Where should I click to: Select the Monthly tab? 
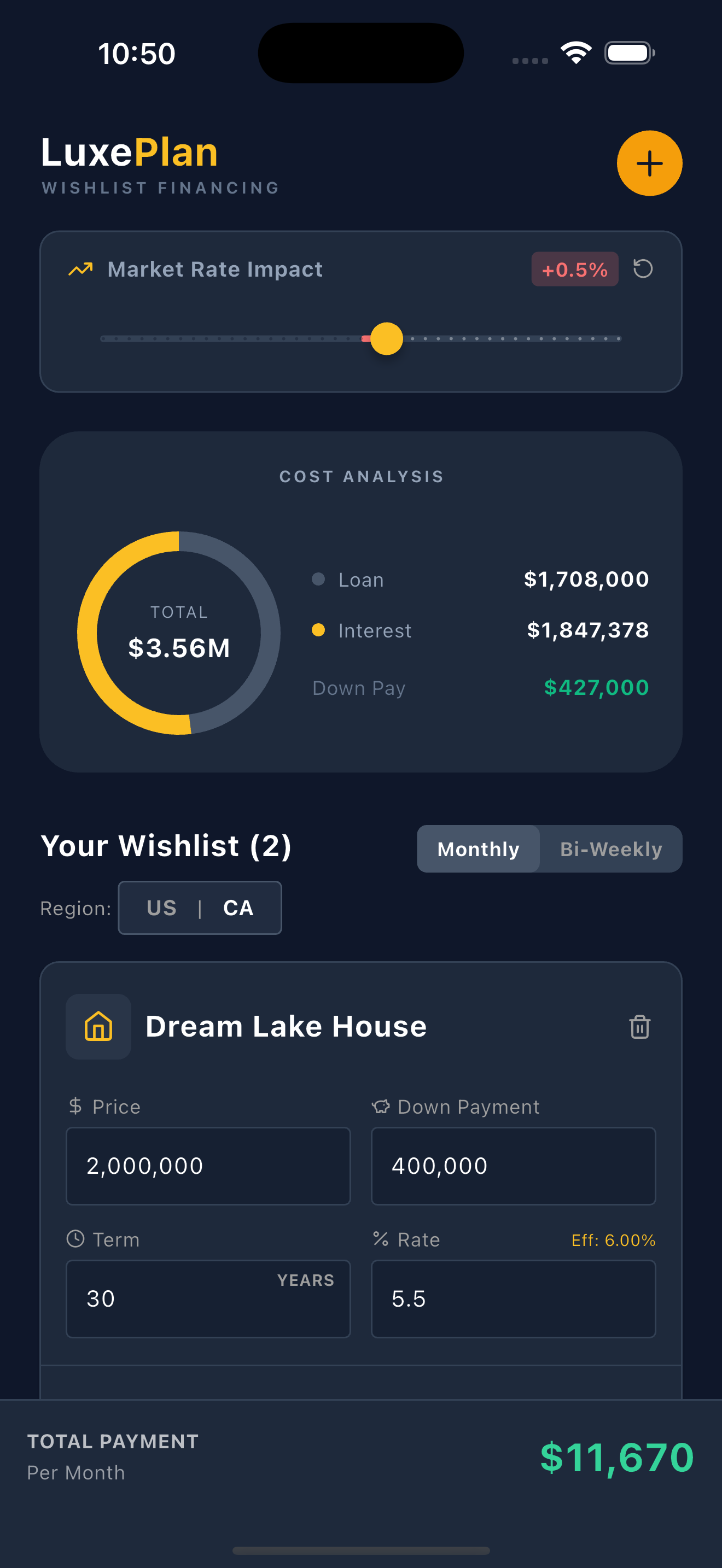478,849
